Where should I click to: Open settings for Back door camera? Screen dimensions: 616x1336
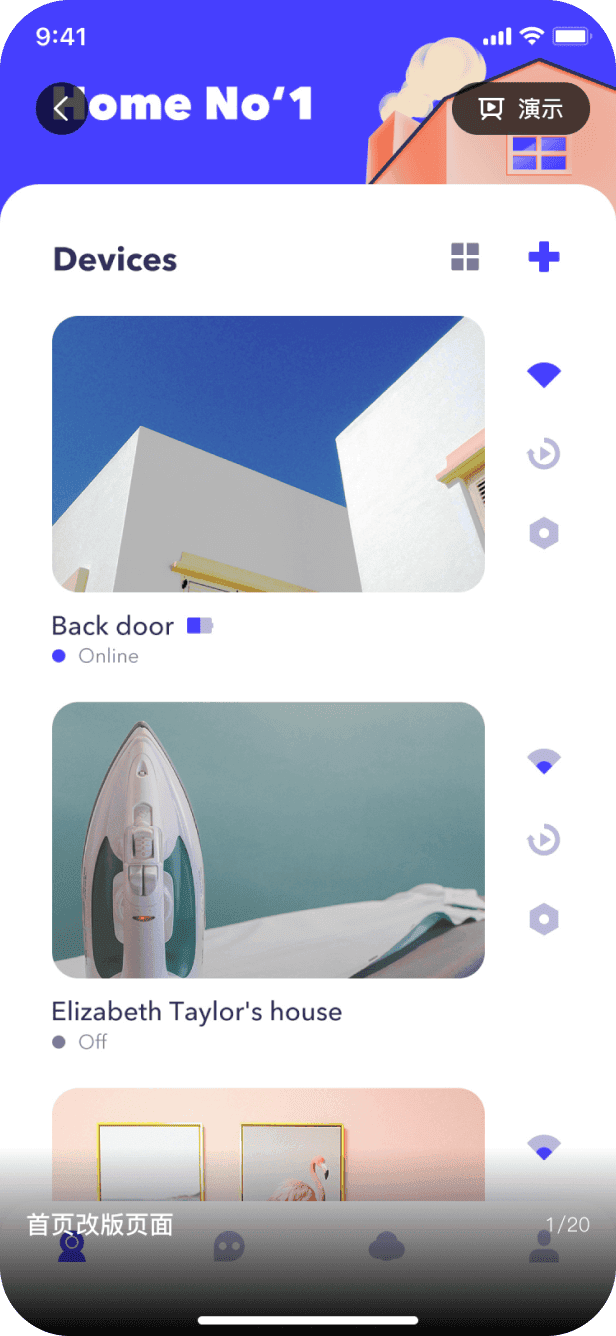click(x=544, y=534)
